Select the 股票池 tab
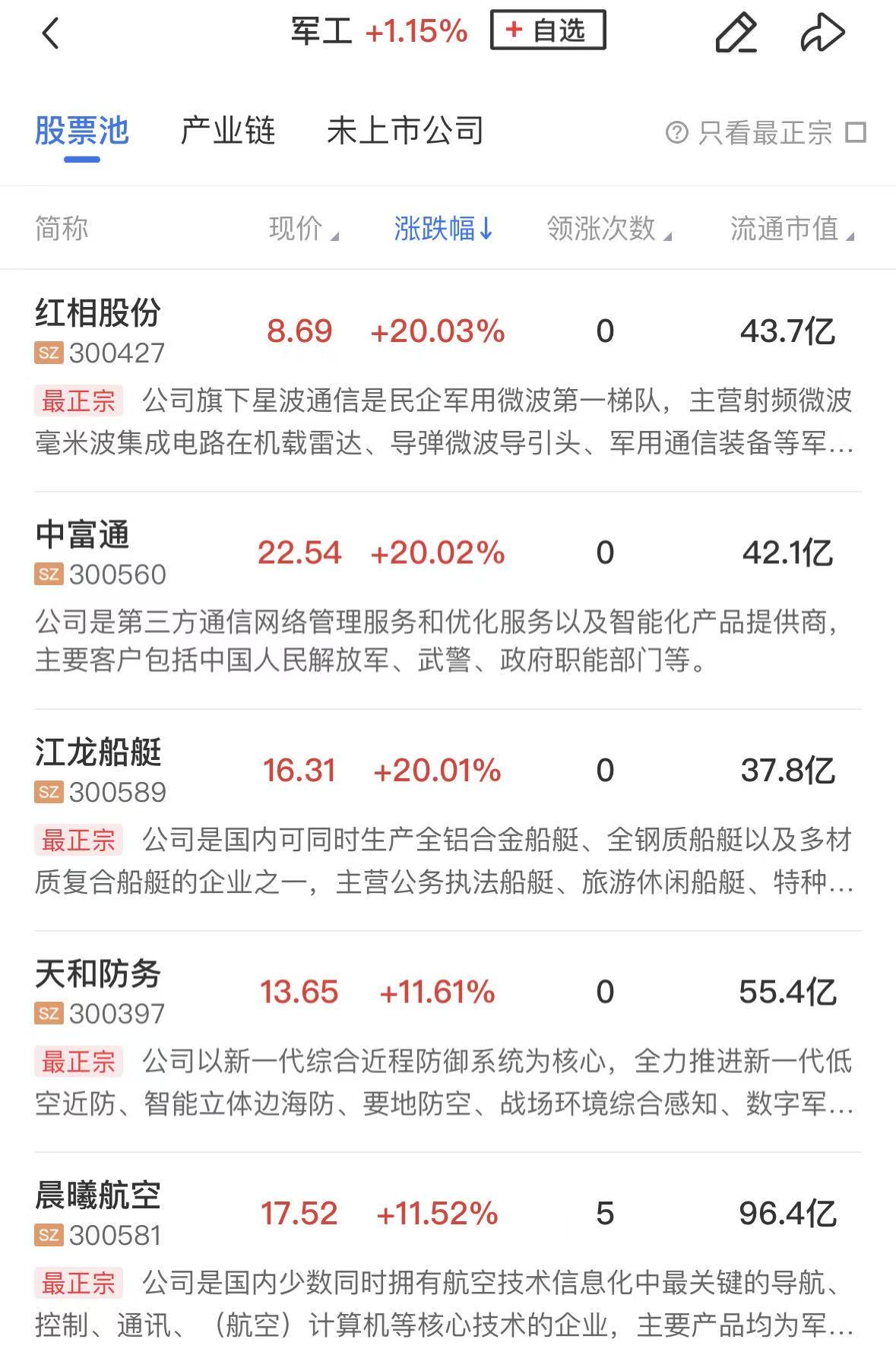The width and height of the screenshot is (896, 1371). click(x=82, y=131)
